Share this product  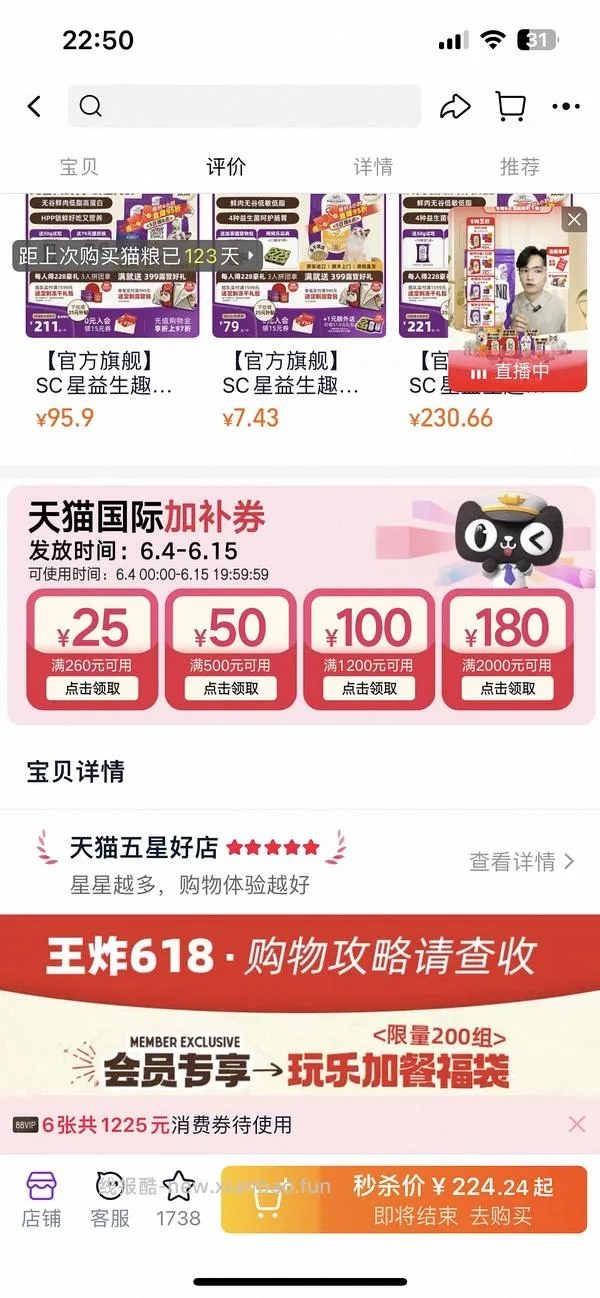click(455, 106)
